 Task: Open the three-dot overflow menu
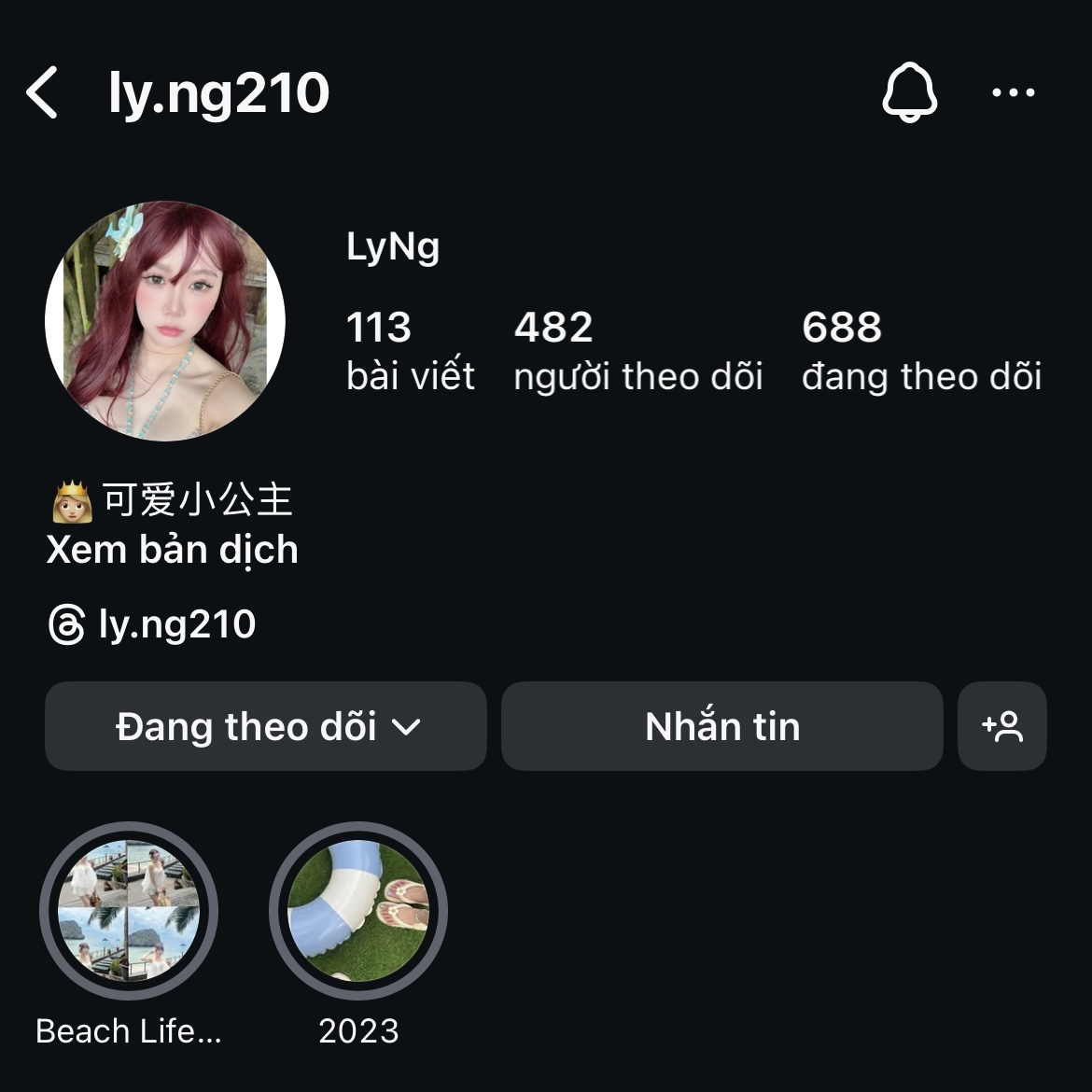[1013, 92]
